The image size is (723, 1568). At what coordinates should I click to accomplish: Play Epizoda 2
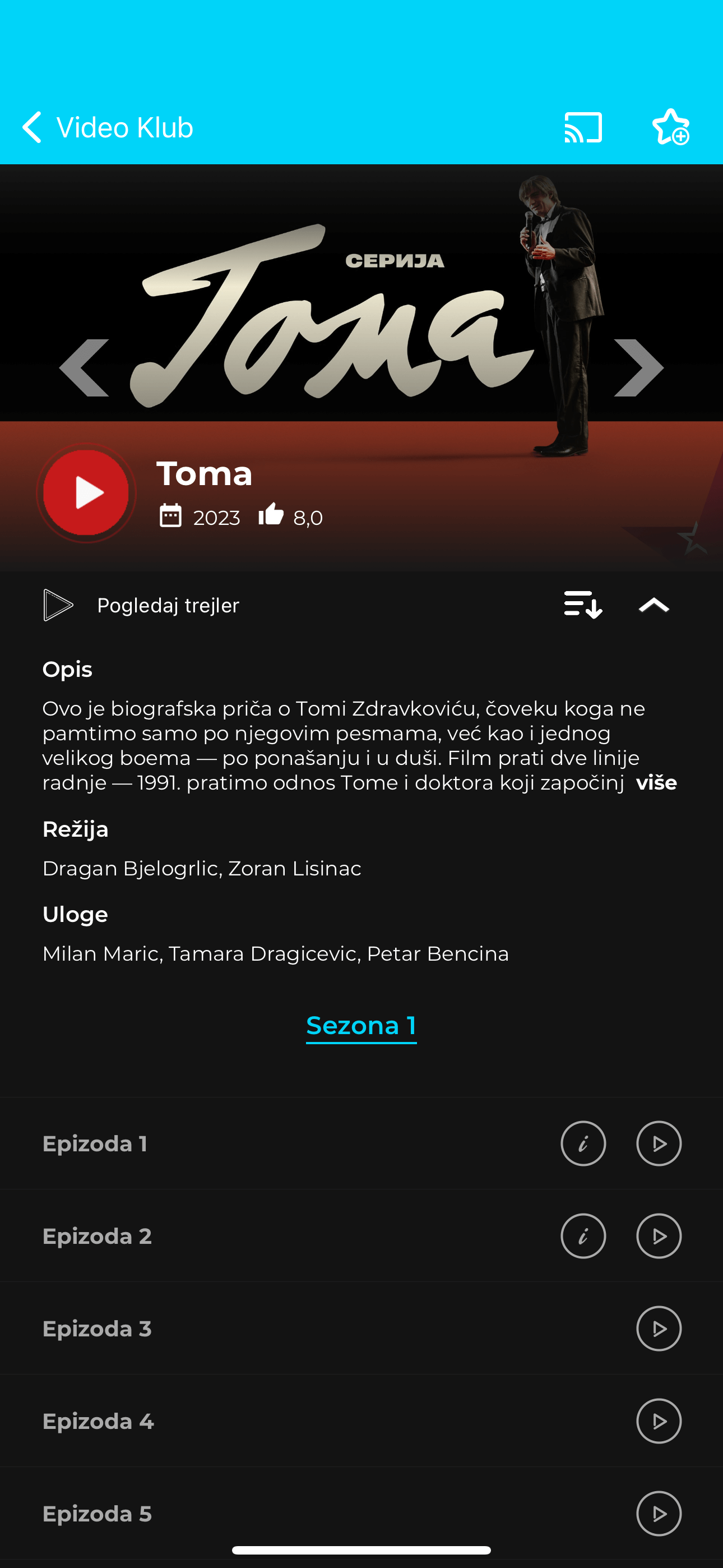point(659,1236)
